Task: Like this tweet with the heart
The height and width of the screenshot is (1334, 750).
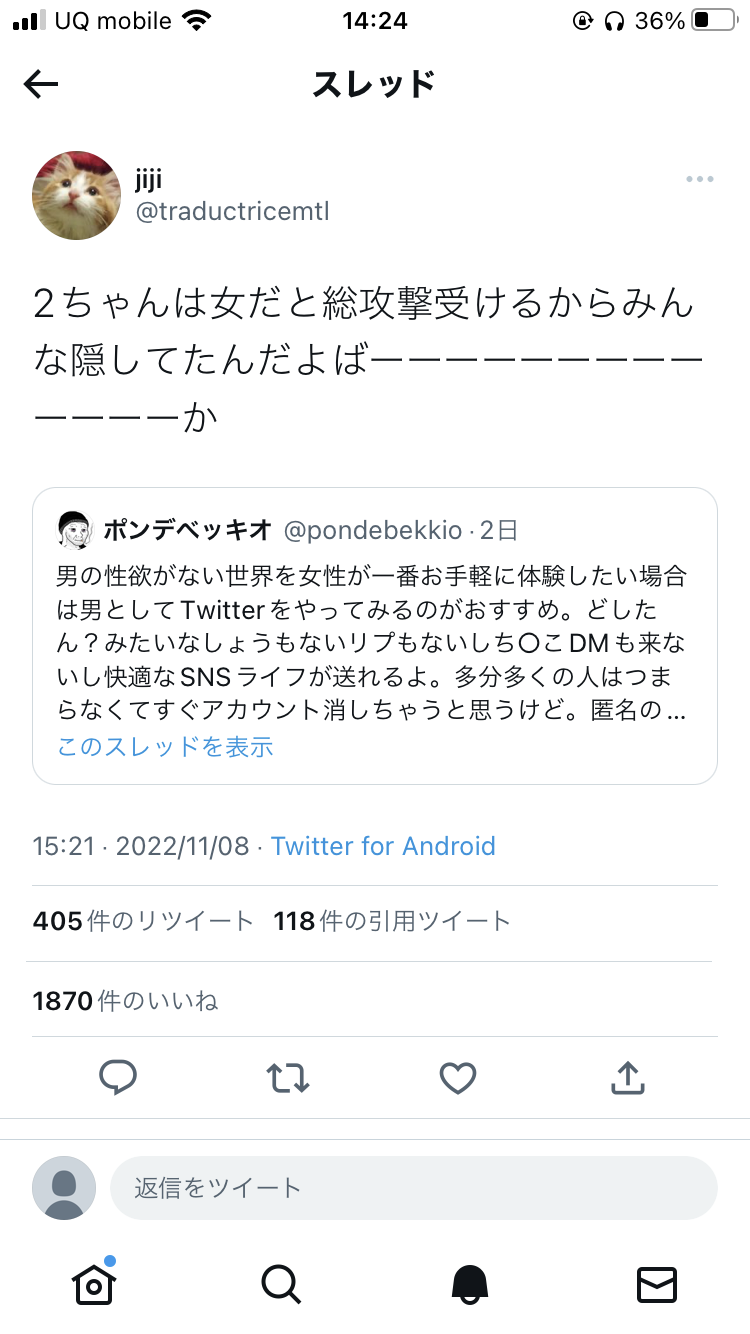Action: [458, 1077]
